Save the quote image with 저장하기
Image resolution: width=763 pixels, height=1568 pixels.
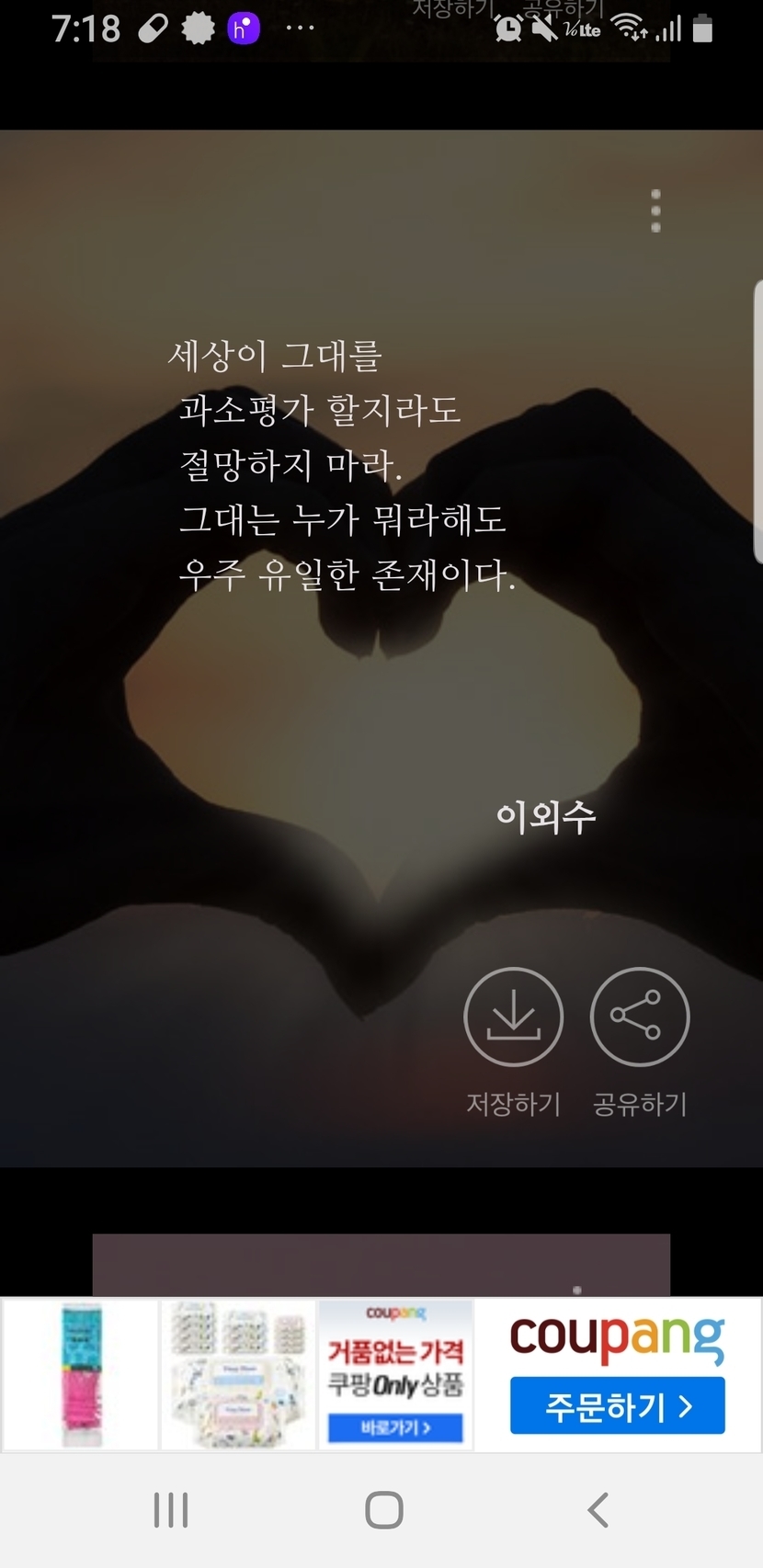[x=513, y=1017]
